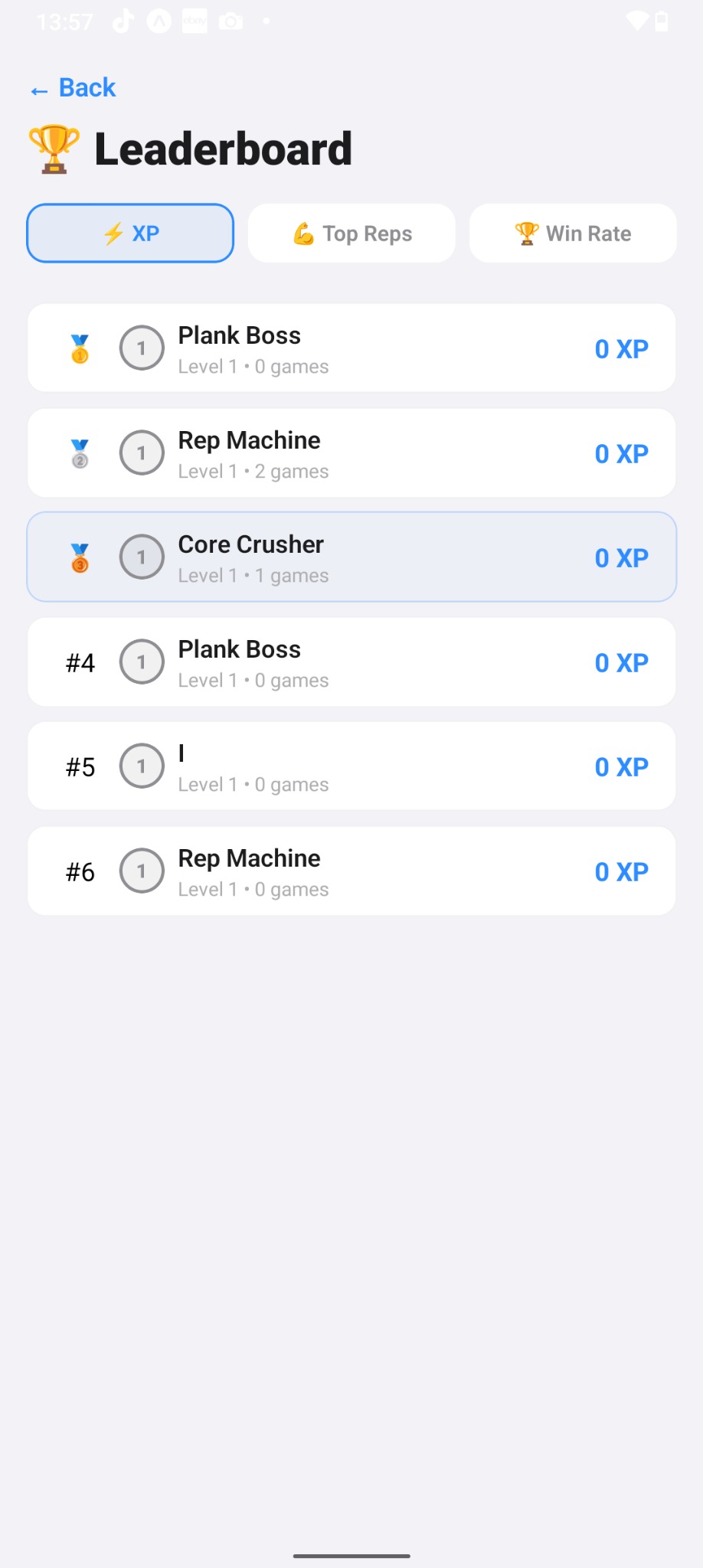Tap the bronze medal icon on Core Crusher
Viewport: 703px width, 1568px height.
point(80,557)
